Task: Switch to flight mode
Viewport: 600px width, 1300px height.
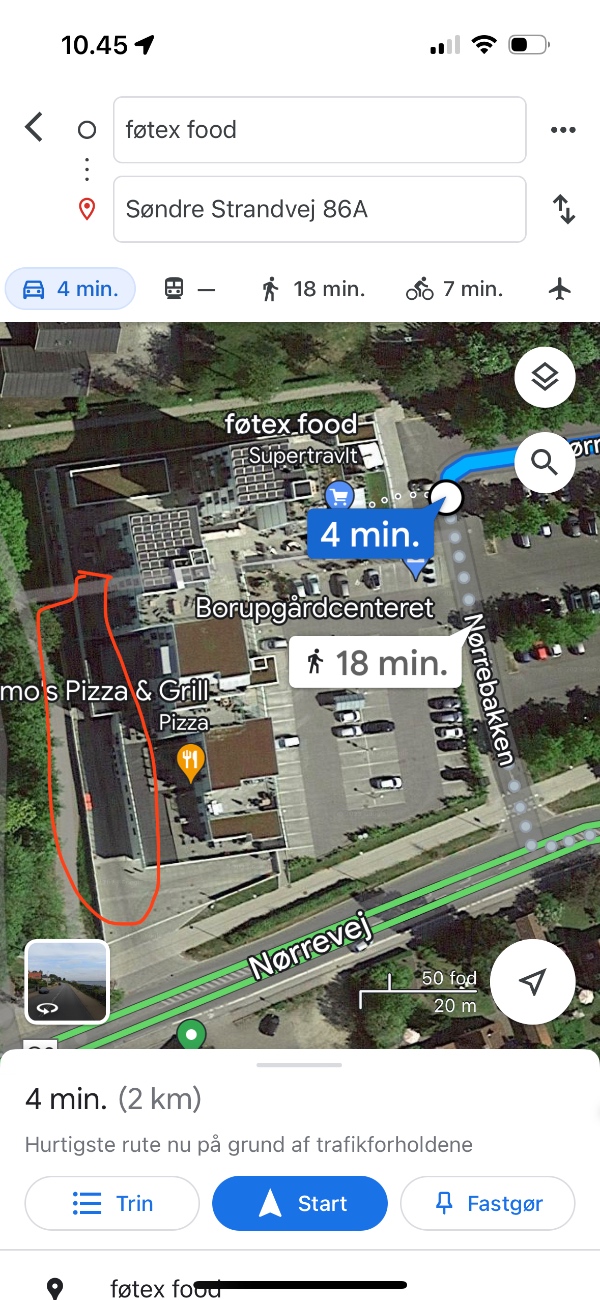Action: tap(560, 289)
